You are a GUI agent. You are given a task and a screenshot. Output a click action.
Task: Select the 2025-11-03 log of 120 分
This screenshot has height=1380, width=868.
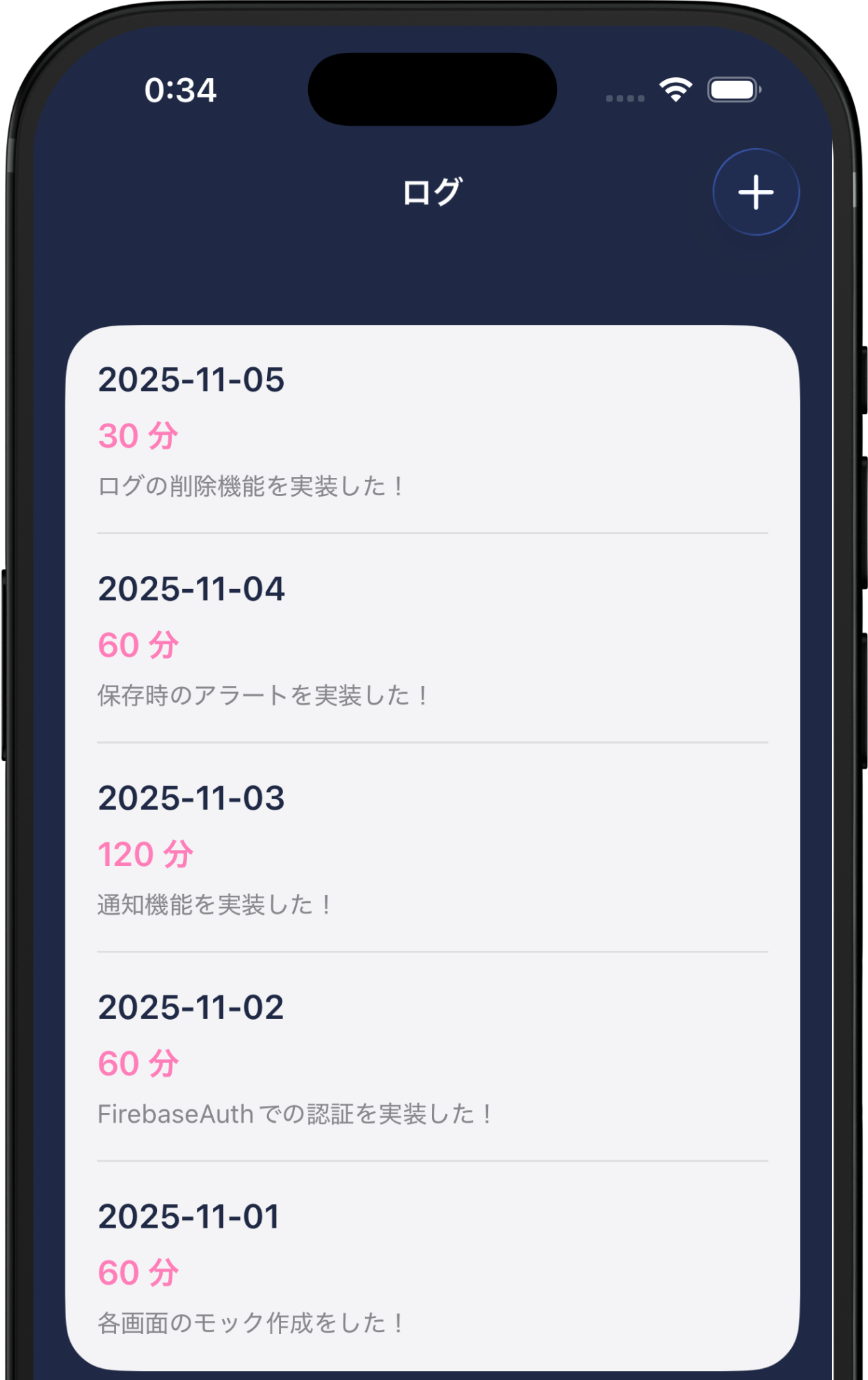pos(431,850)
